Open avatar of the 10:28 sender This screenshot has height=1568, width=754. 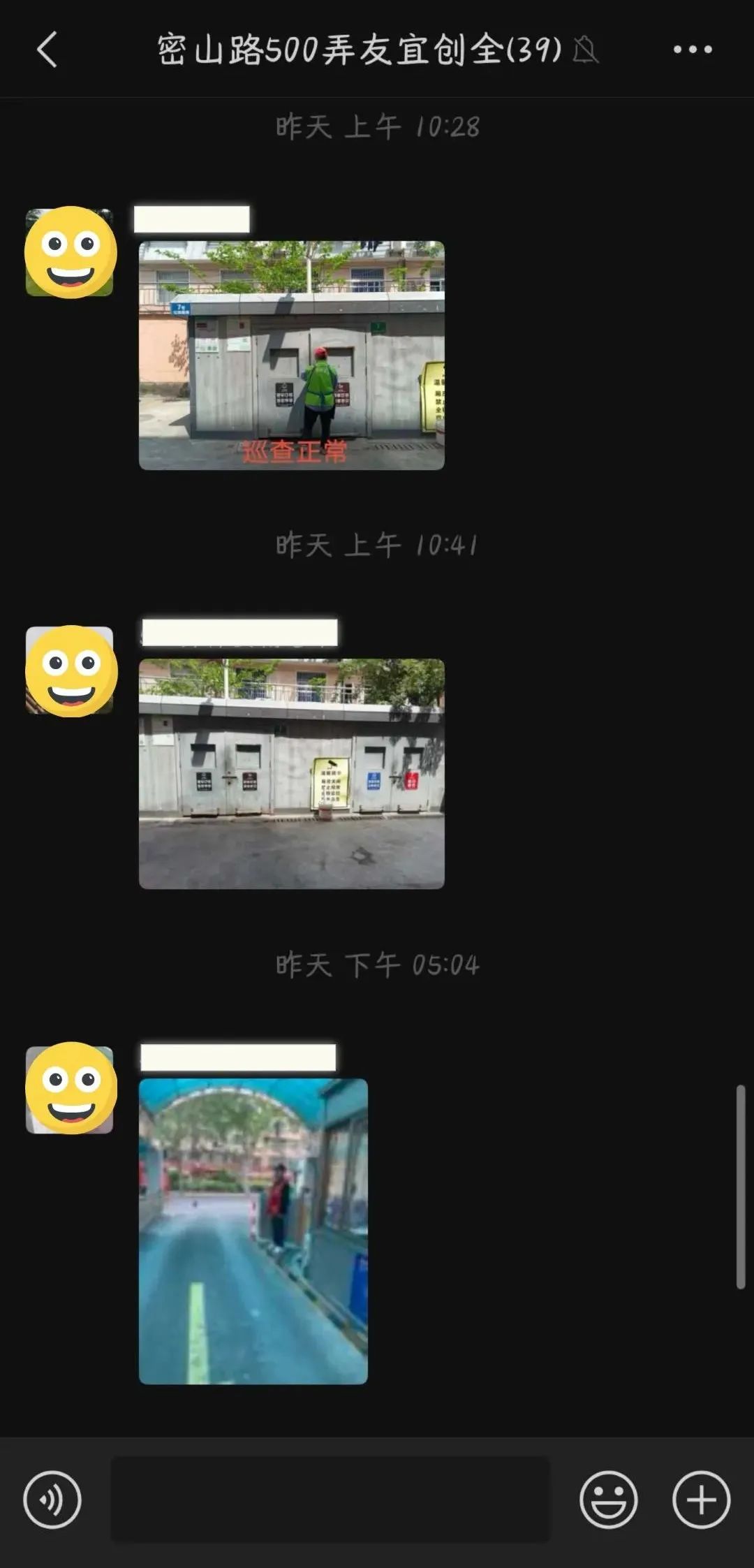tap(70, 252)
